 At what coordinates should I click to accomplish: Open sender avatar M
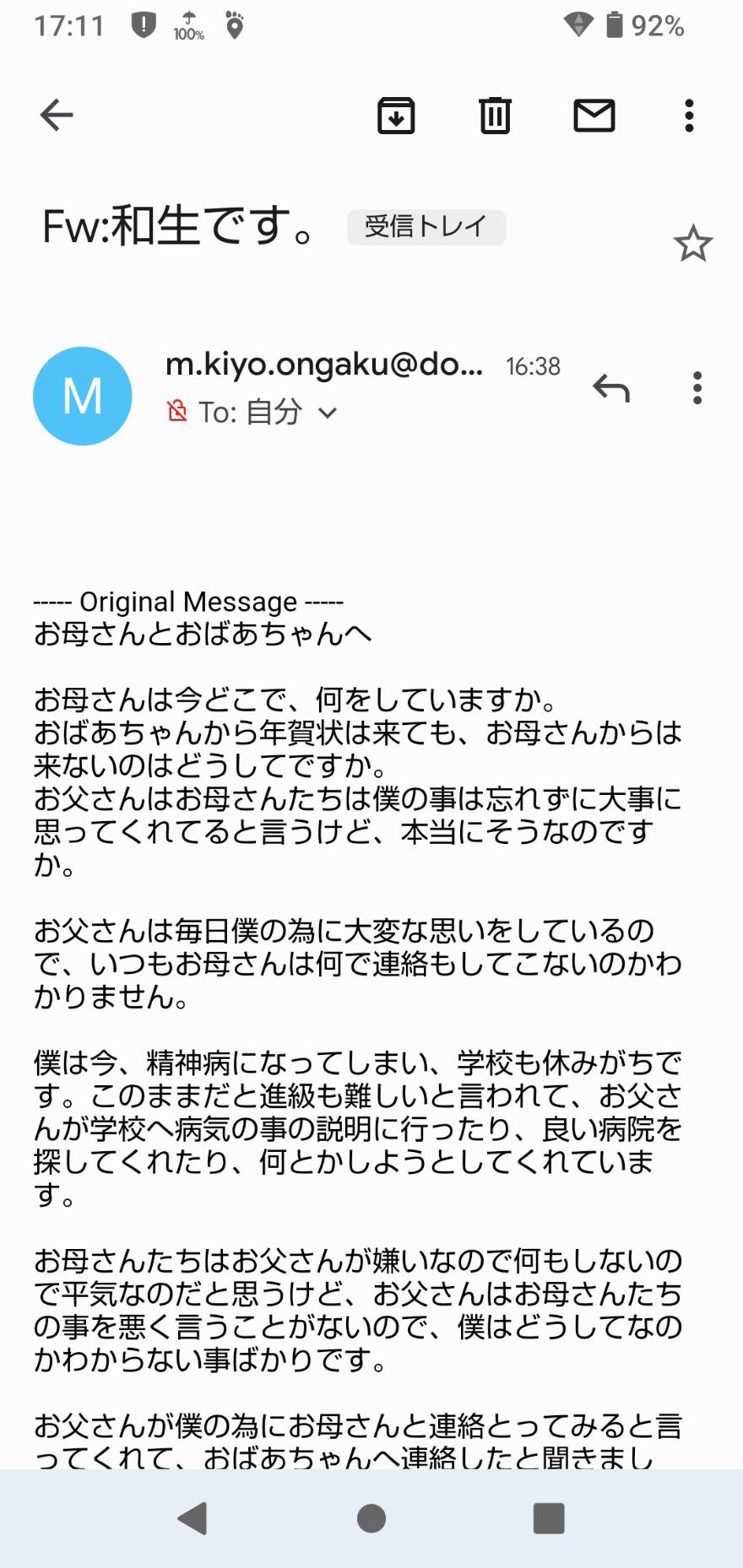tap(83, 396)
